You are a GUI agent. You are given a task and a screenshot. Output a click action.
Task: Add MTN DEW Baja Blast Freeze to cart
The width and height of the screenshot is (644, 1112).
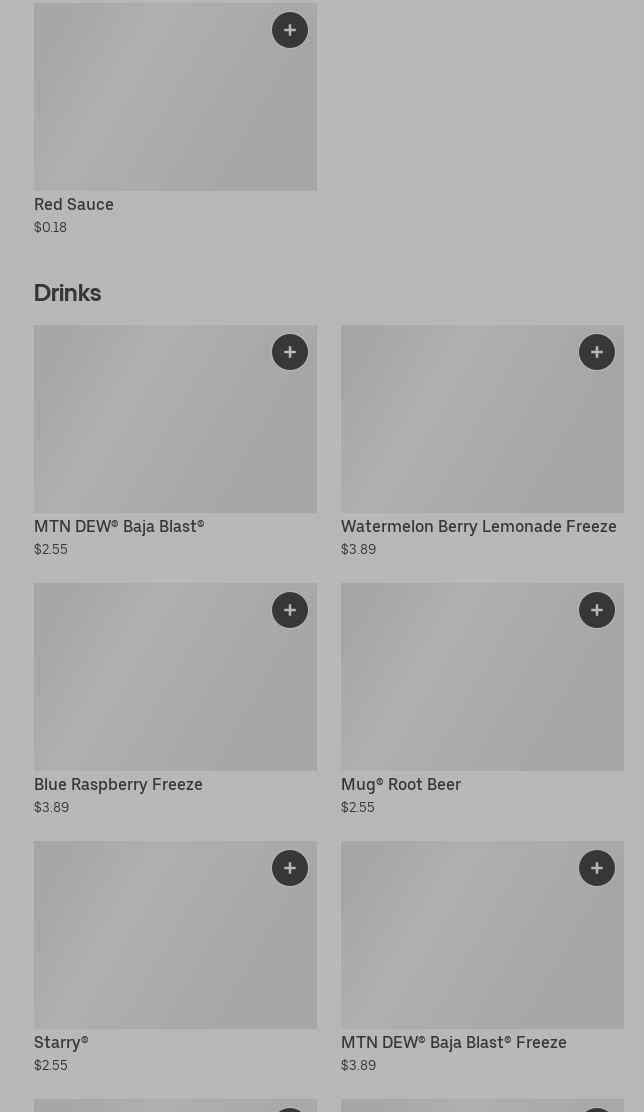[596, 868]
